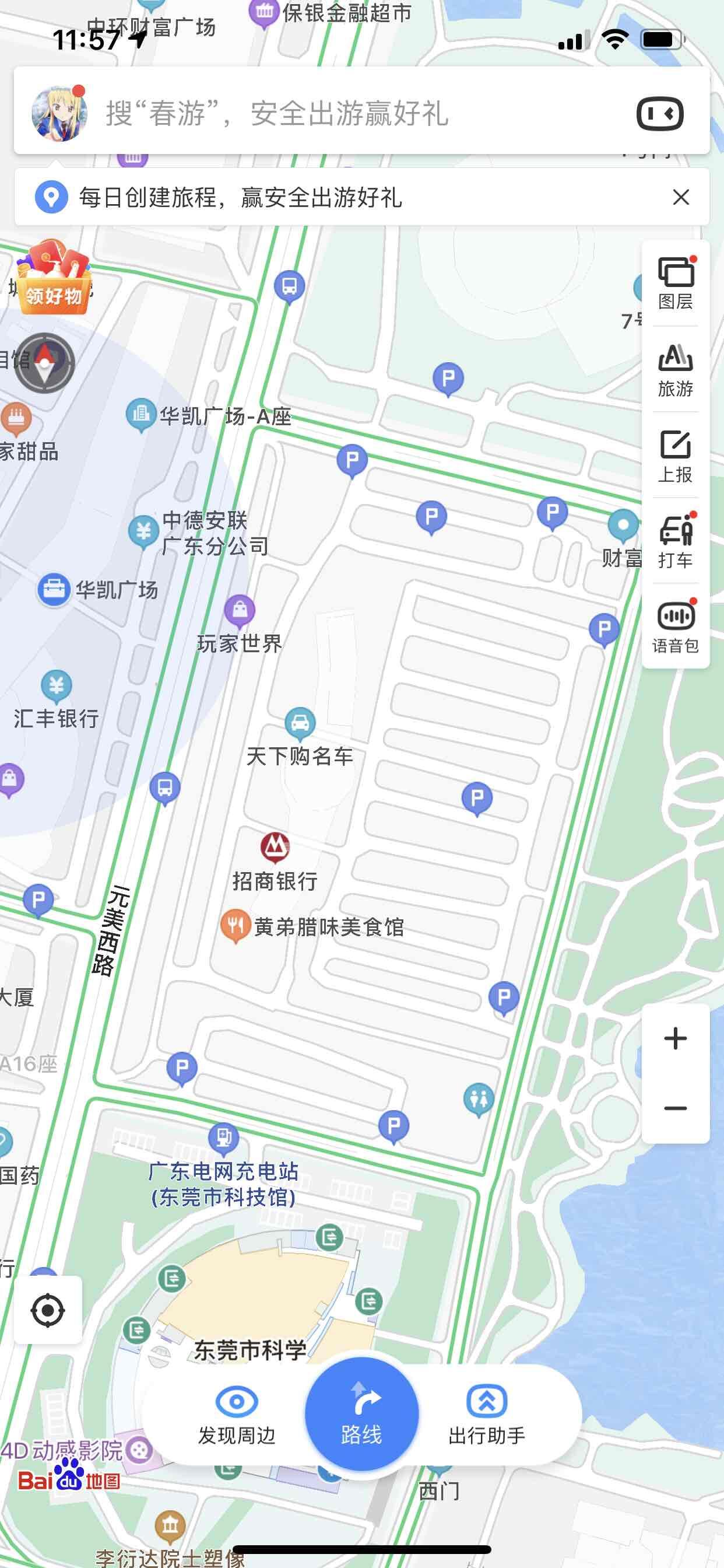Select the 天下购名车 map marker
Viewport: 724px width, 1568px height.
pyautogui.click(x=300, y=723)
